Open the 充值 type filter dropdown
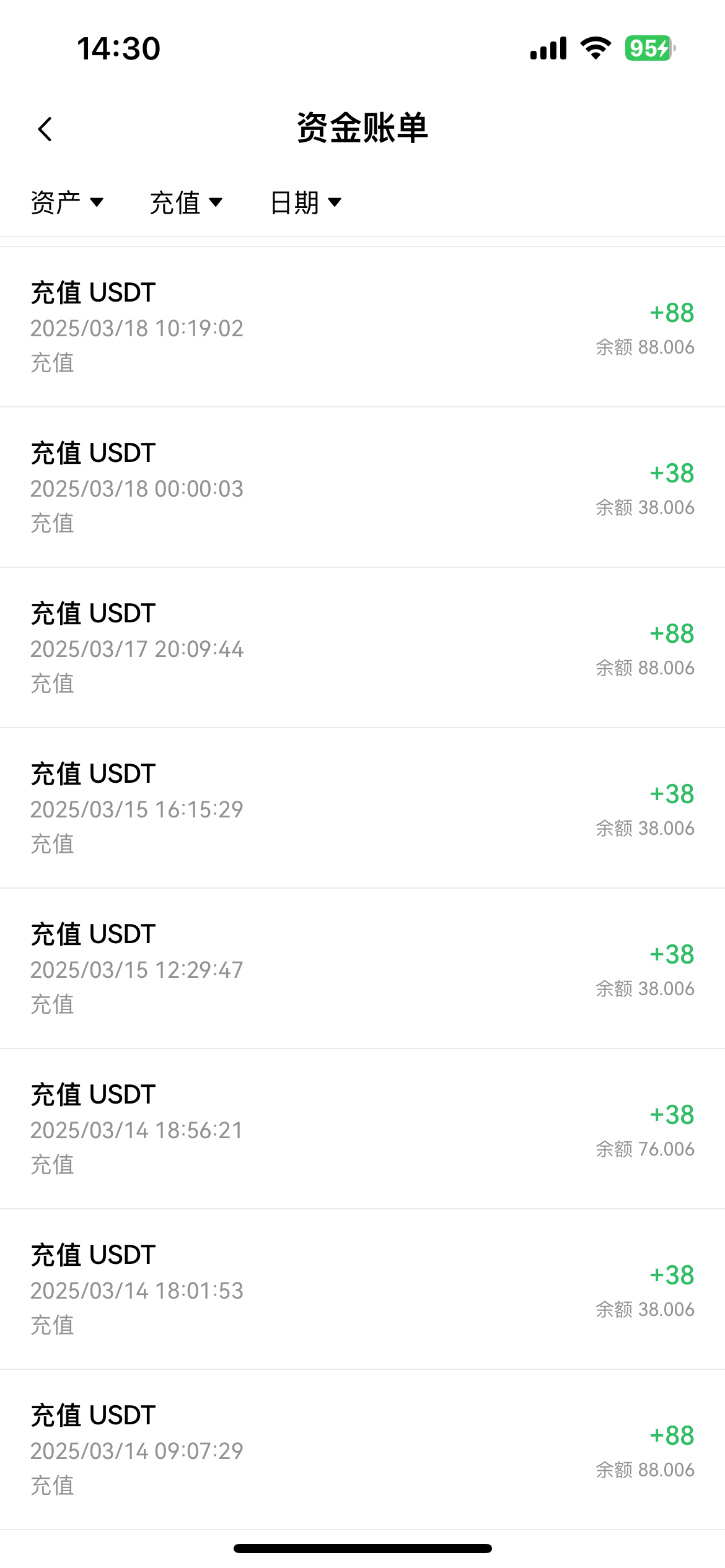 coord(186,203)
